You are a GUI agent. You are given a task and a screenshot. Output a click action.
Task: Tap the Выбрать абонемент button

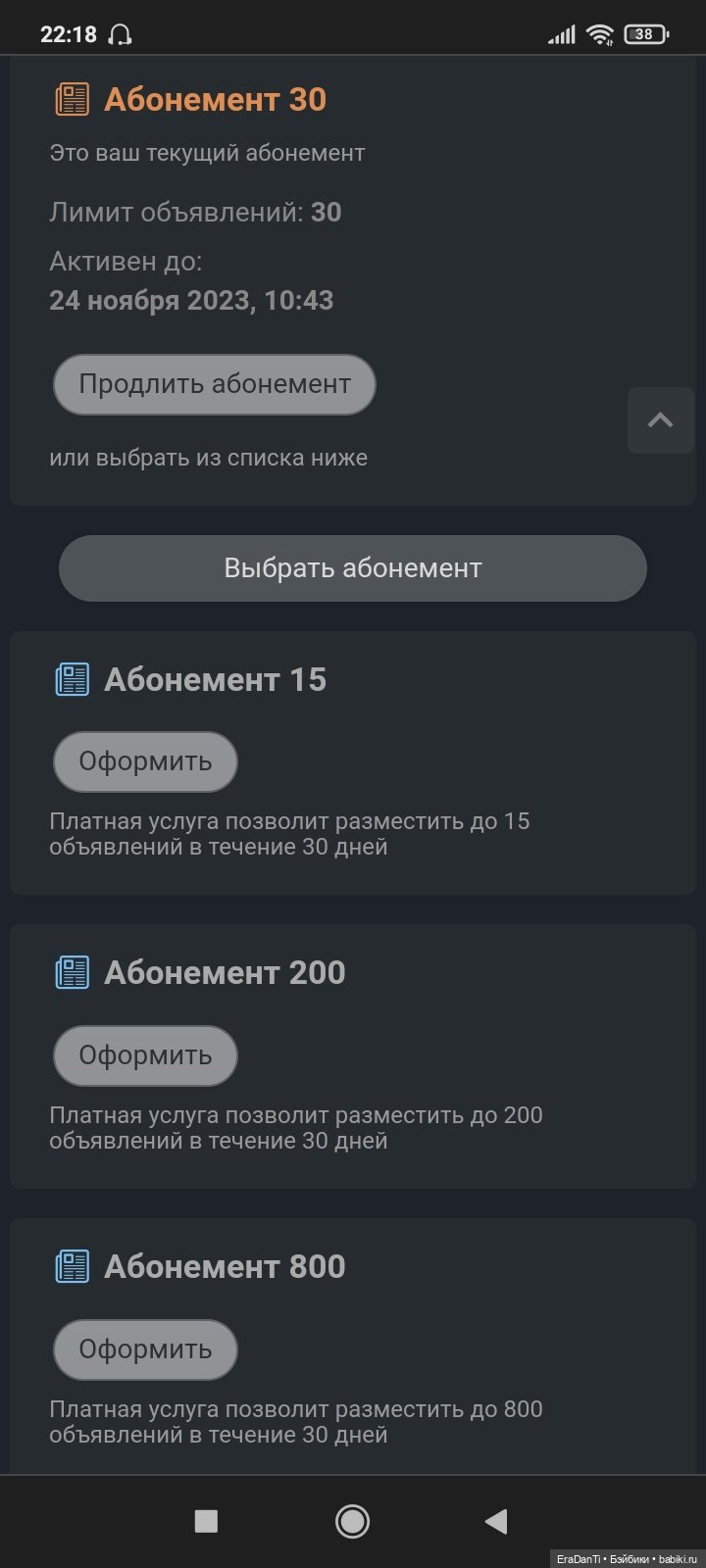pyautogui.click(x=353, y=568)
